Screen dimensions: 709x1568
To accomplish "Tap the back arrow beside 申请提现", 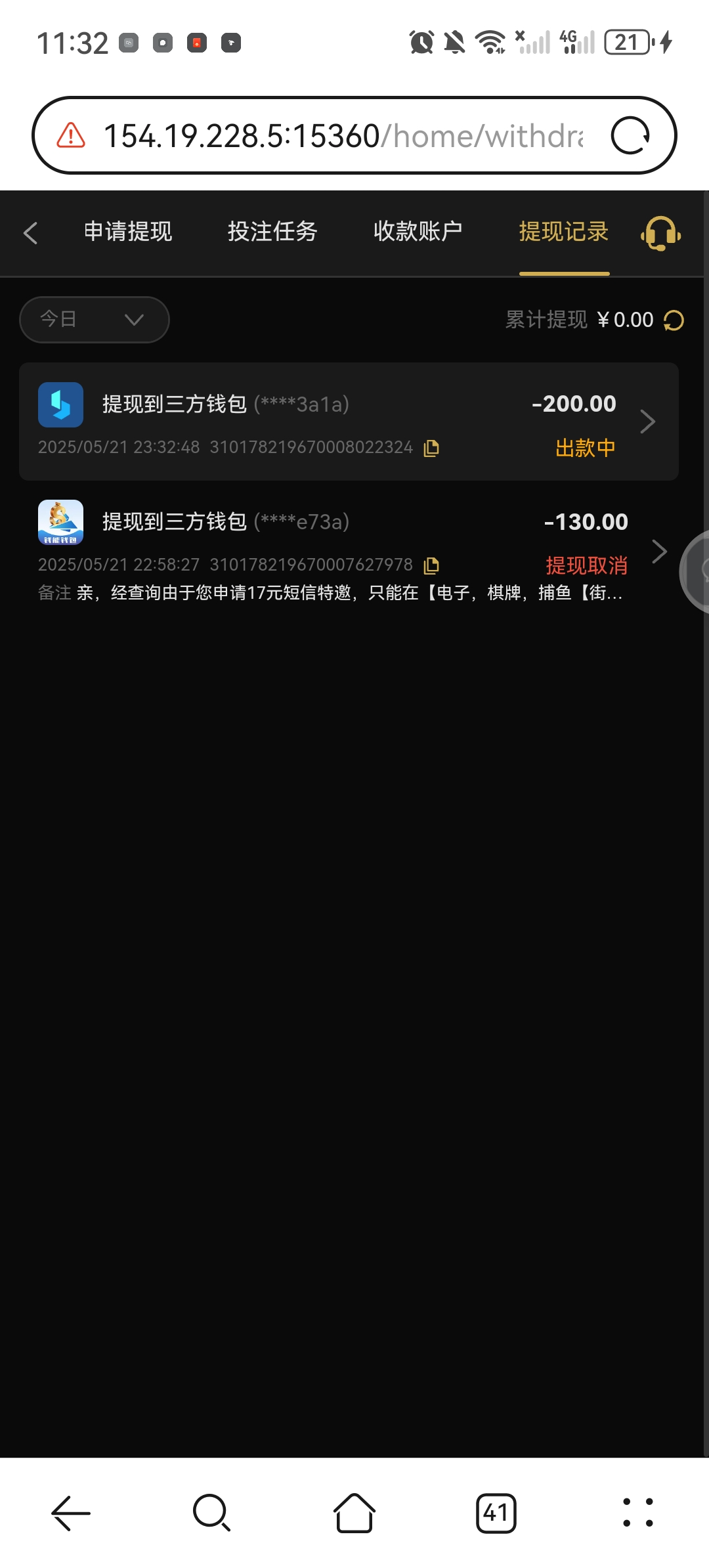I will pyautogui.click(x=30, y=233).
